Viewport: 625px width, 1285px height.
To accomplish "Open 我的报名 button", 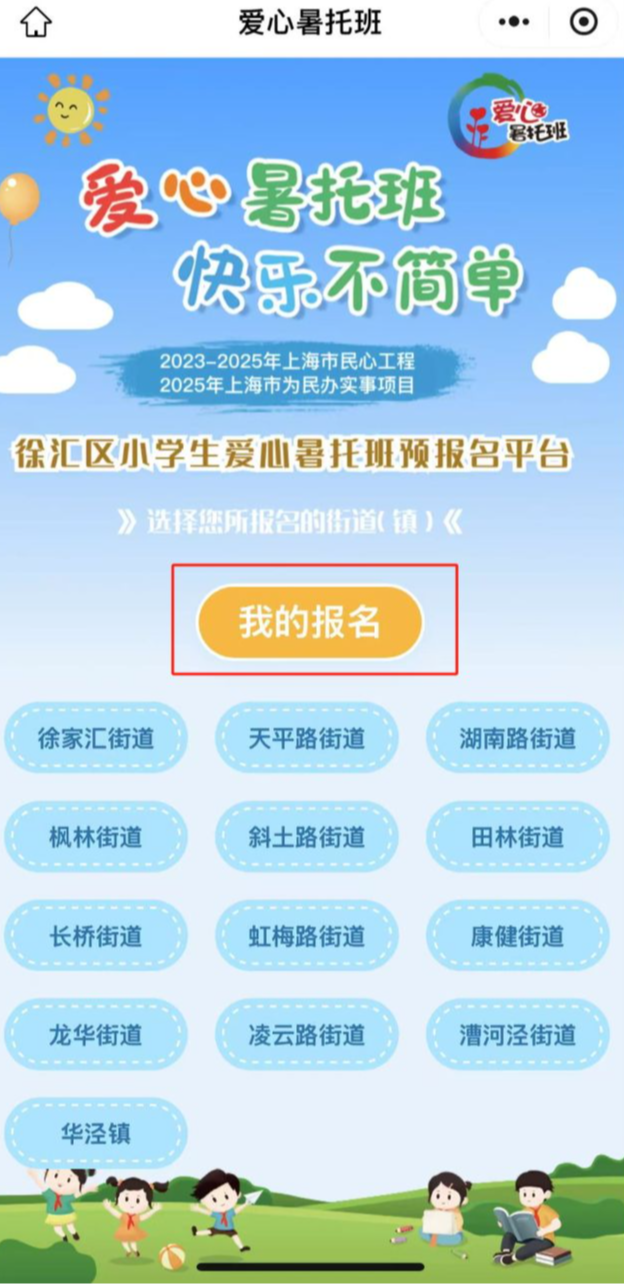I will pos(310,622).
